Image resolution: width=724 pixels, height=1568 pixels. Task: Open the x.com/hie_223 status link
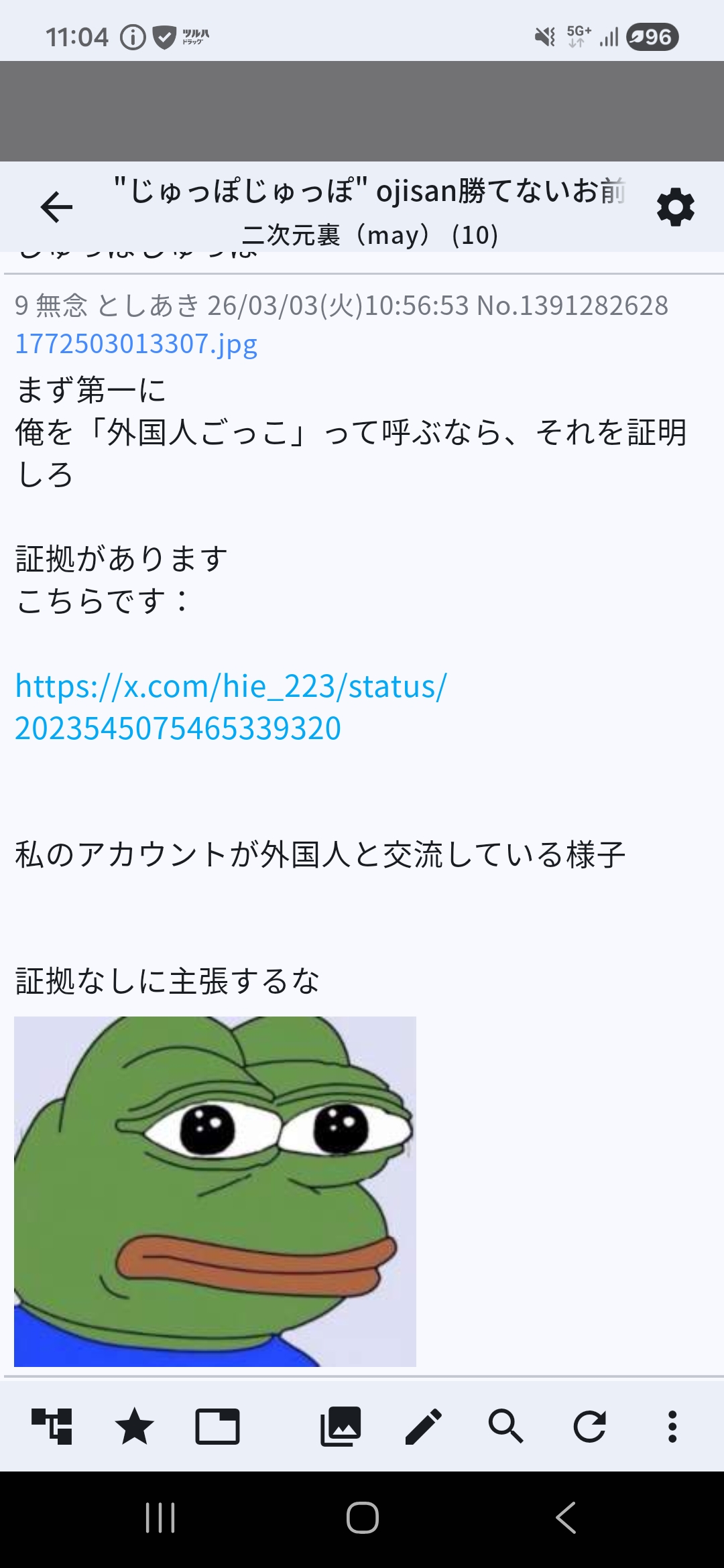point(231,707)
